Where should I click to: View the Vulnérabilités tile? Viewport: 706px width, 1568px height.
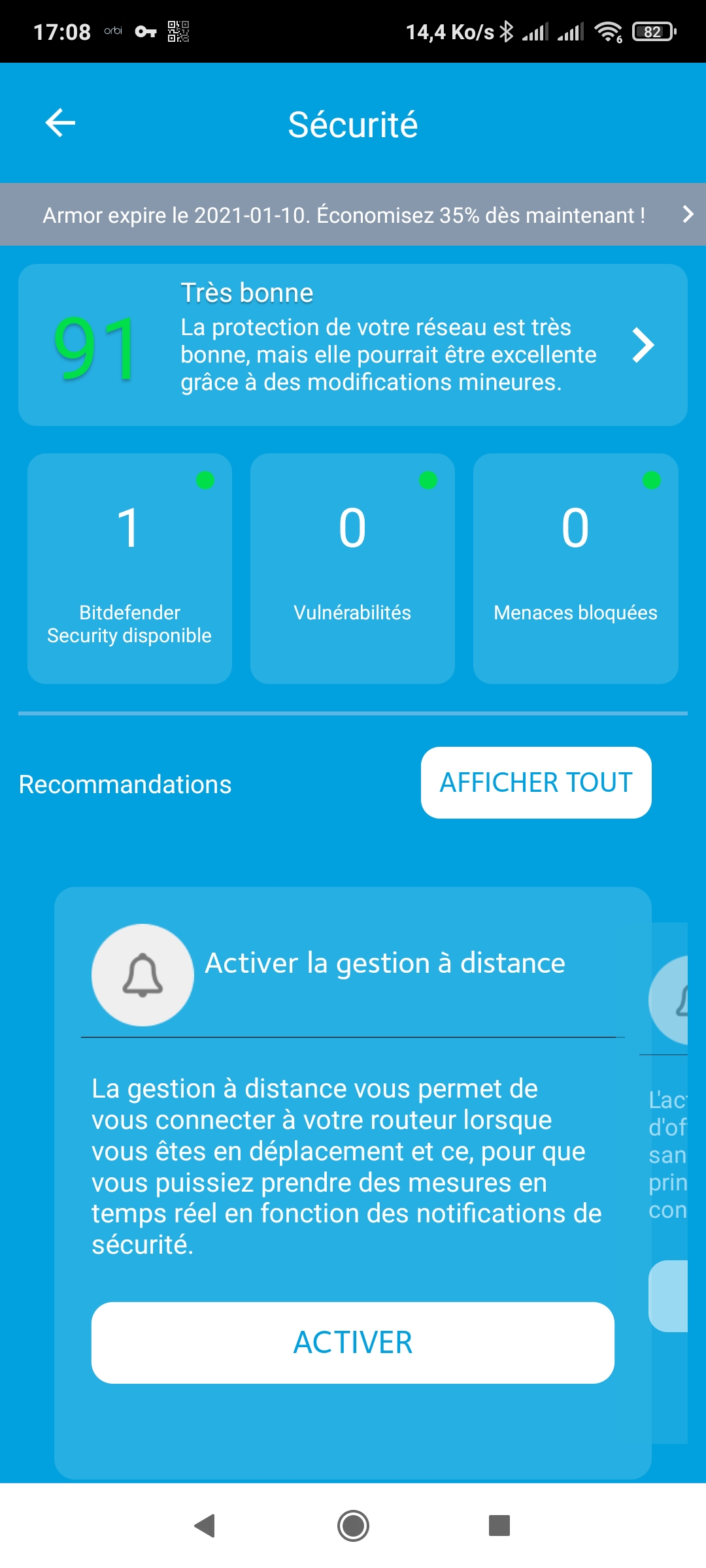[x=352, y=568]
